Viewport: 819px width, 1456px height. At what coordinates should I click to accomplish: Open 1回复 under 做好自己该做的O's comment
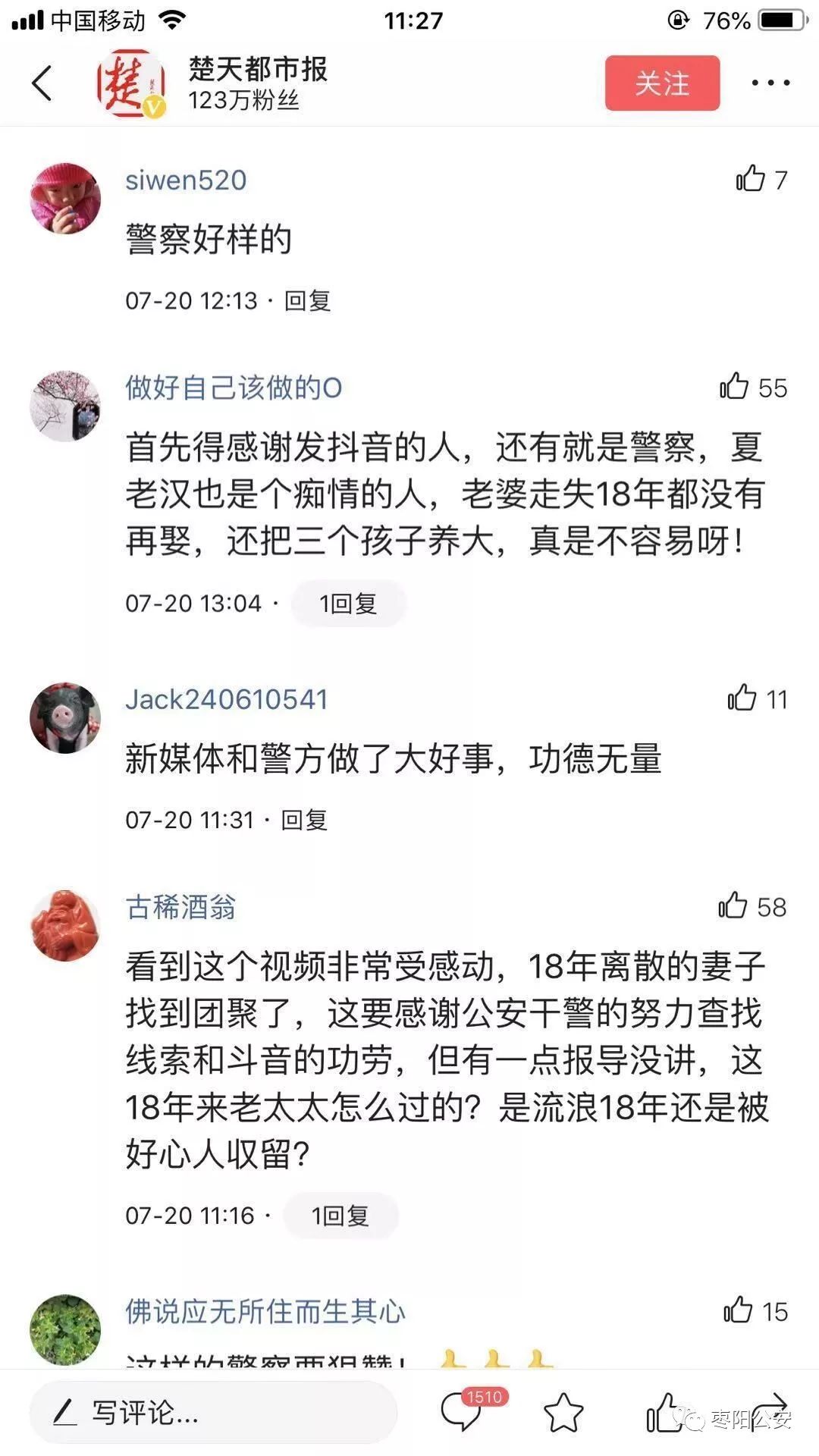[348, 604]
